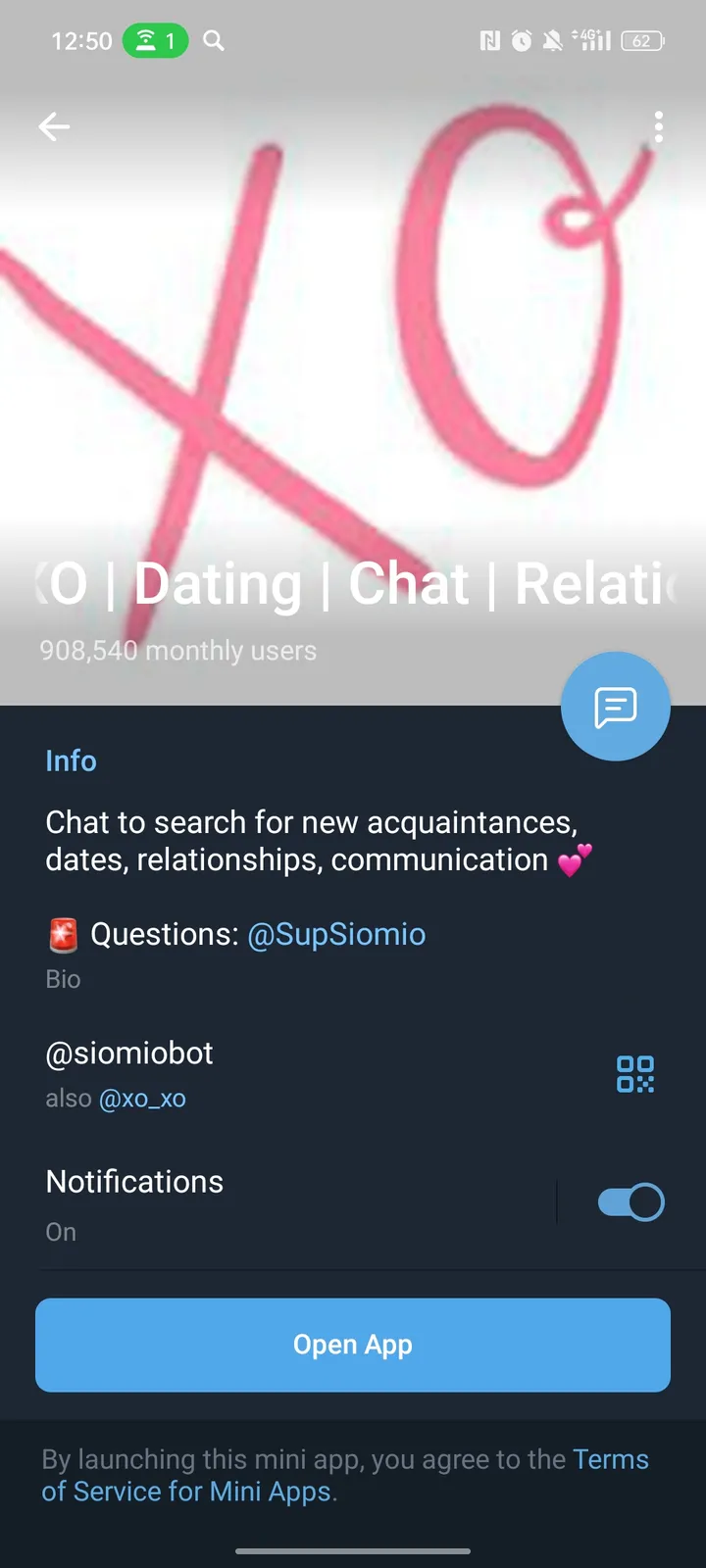
Task: Tap the NFC icon in the status bar
Action: (x=490, y=41)
